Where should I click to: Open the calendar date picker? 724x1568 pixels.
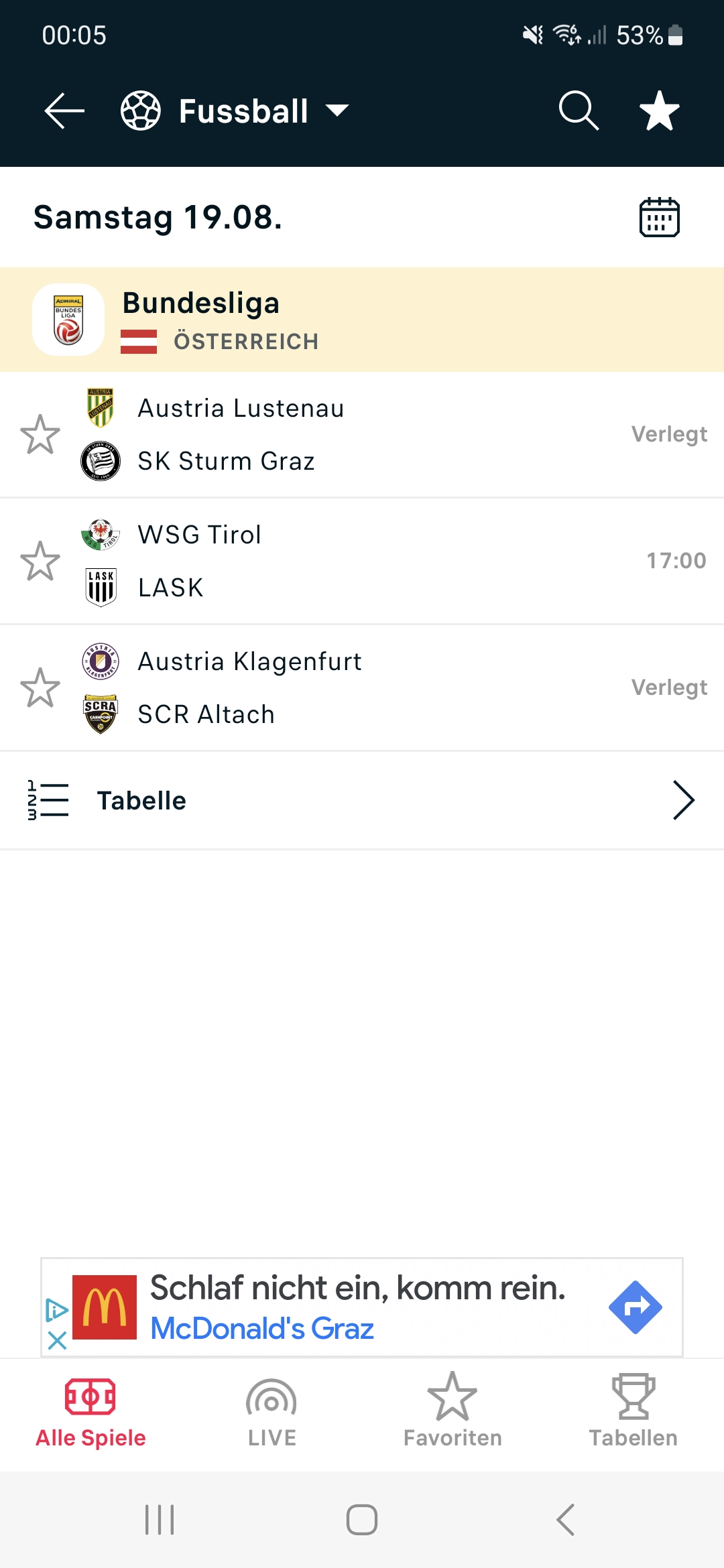click(660, 217)
